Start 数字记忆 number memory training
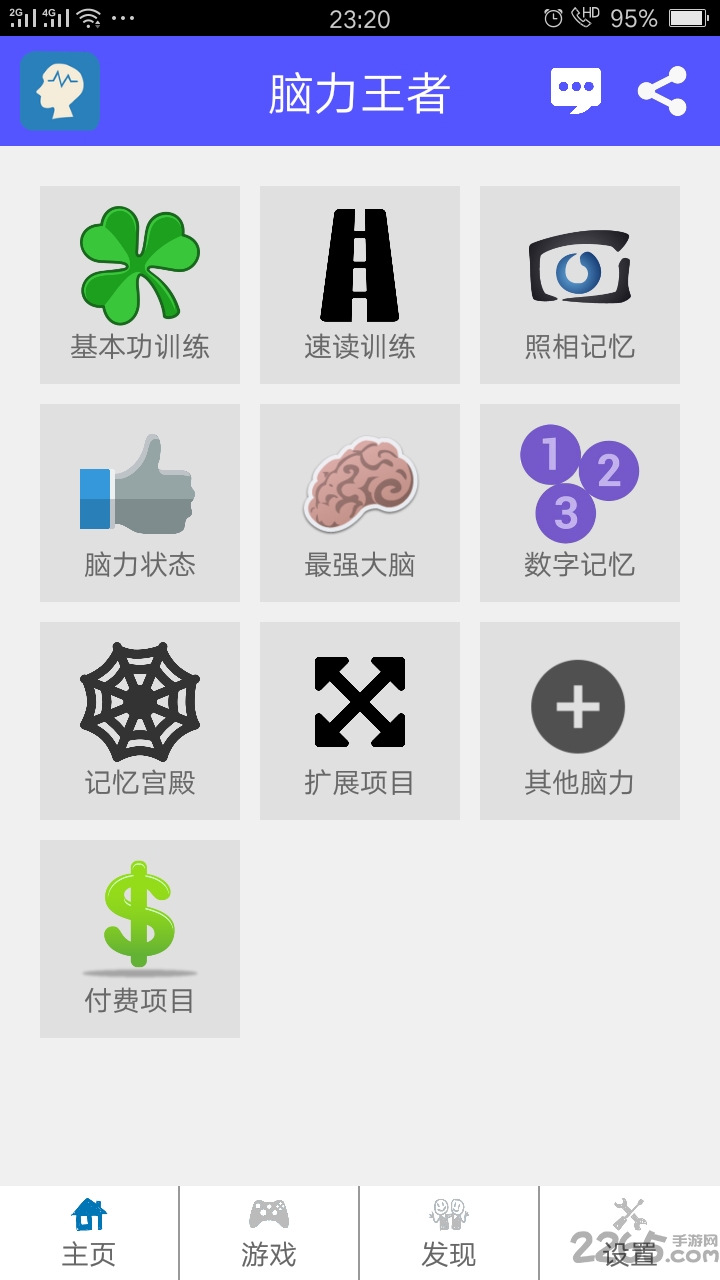The height and width of the screenshot is (1280, 720). point(579,502)
